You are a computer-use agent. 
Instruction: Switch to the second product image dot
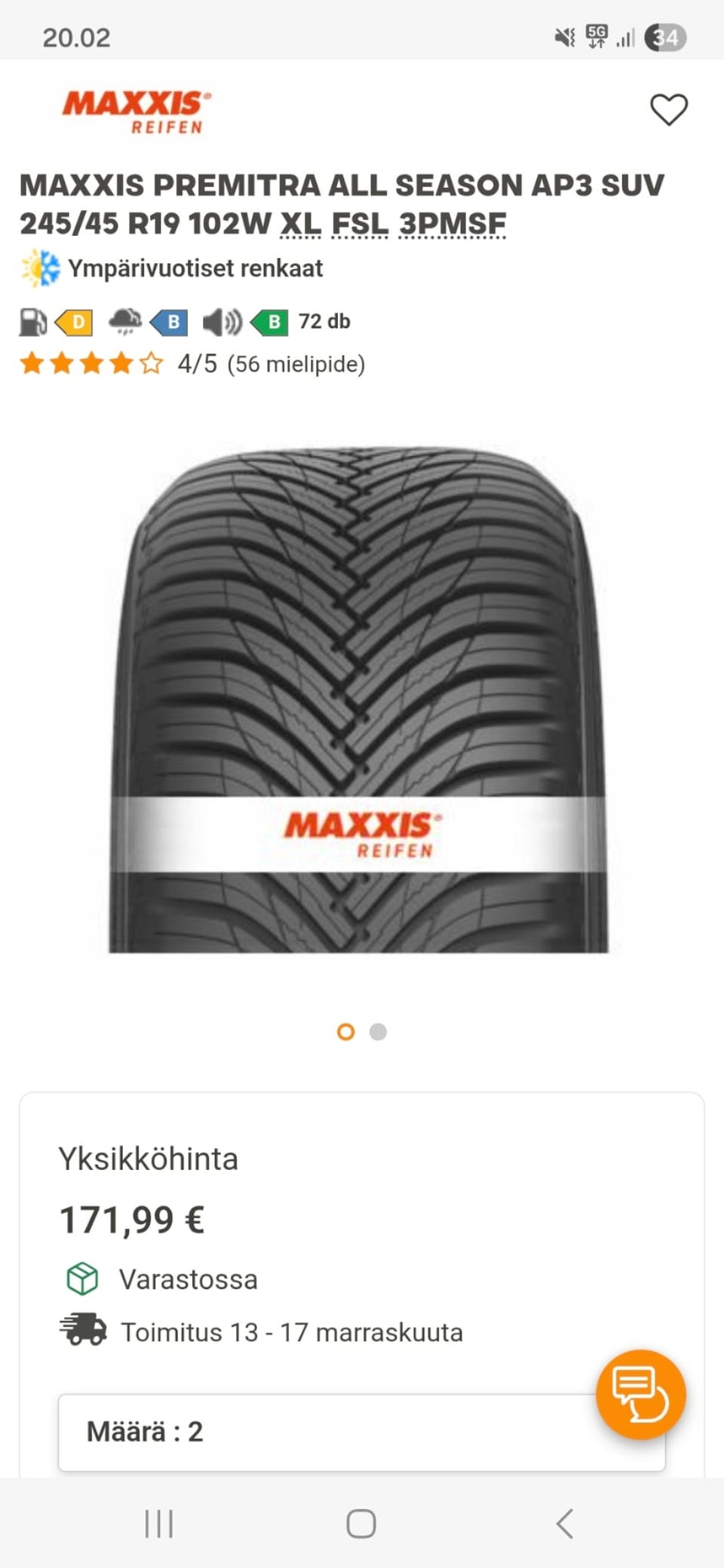point(378,1032)
